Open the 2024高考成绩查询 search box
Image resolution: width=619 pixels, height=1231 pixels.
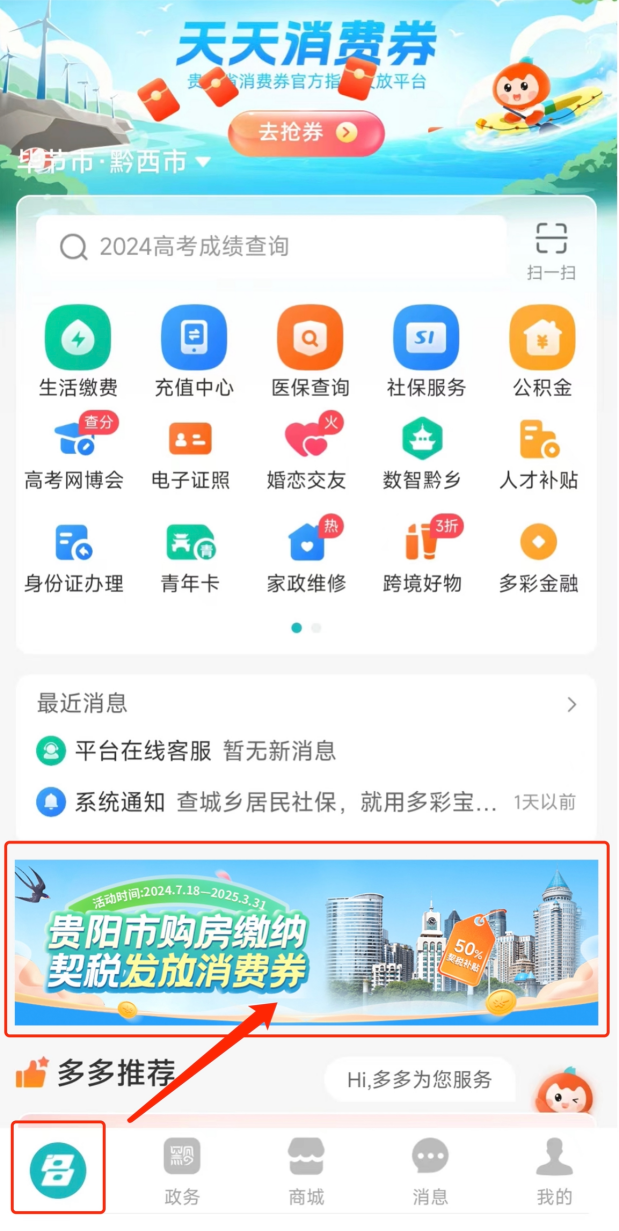coord(270,247)
